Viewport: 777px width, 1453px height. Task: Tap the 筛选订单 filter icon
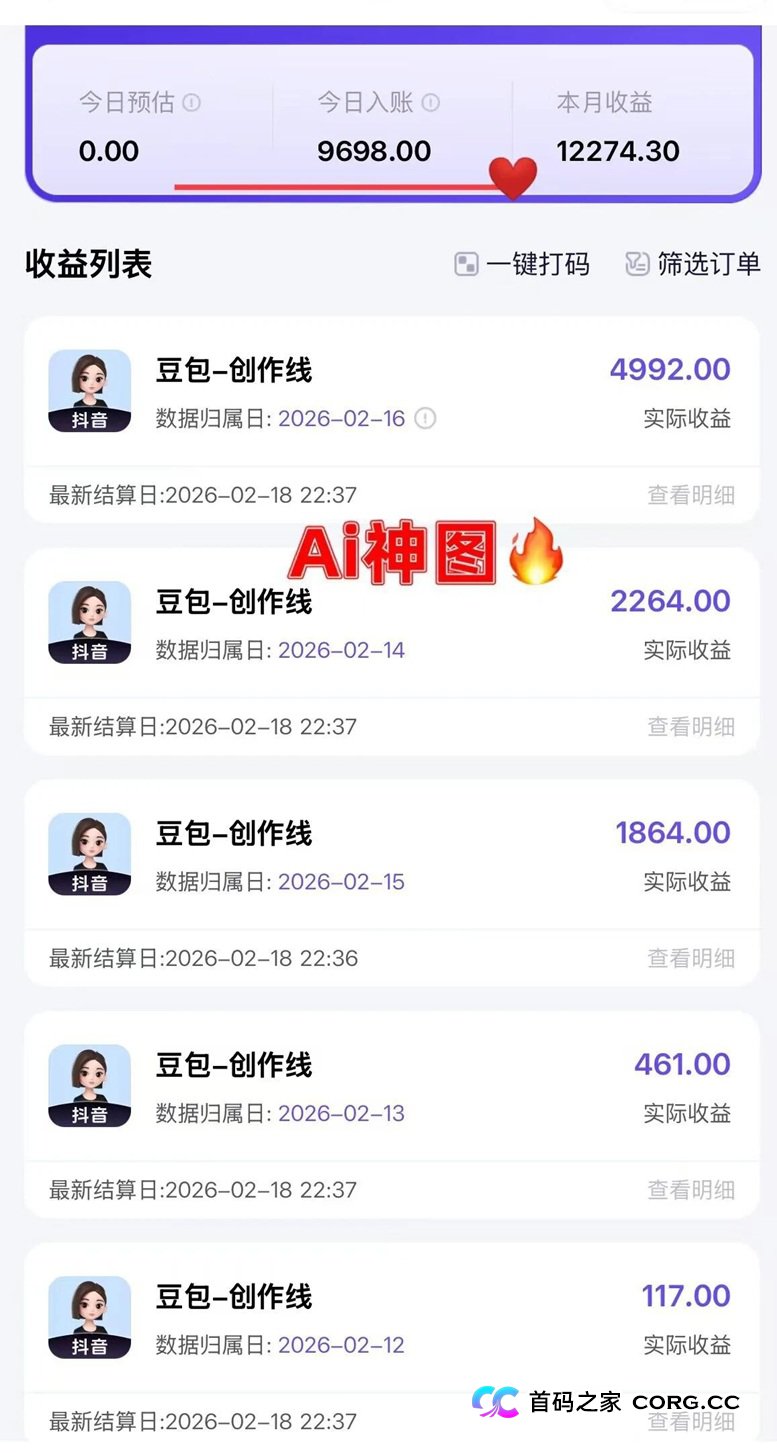[x=637, y=264]
